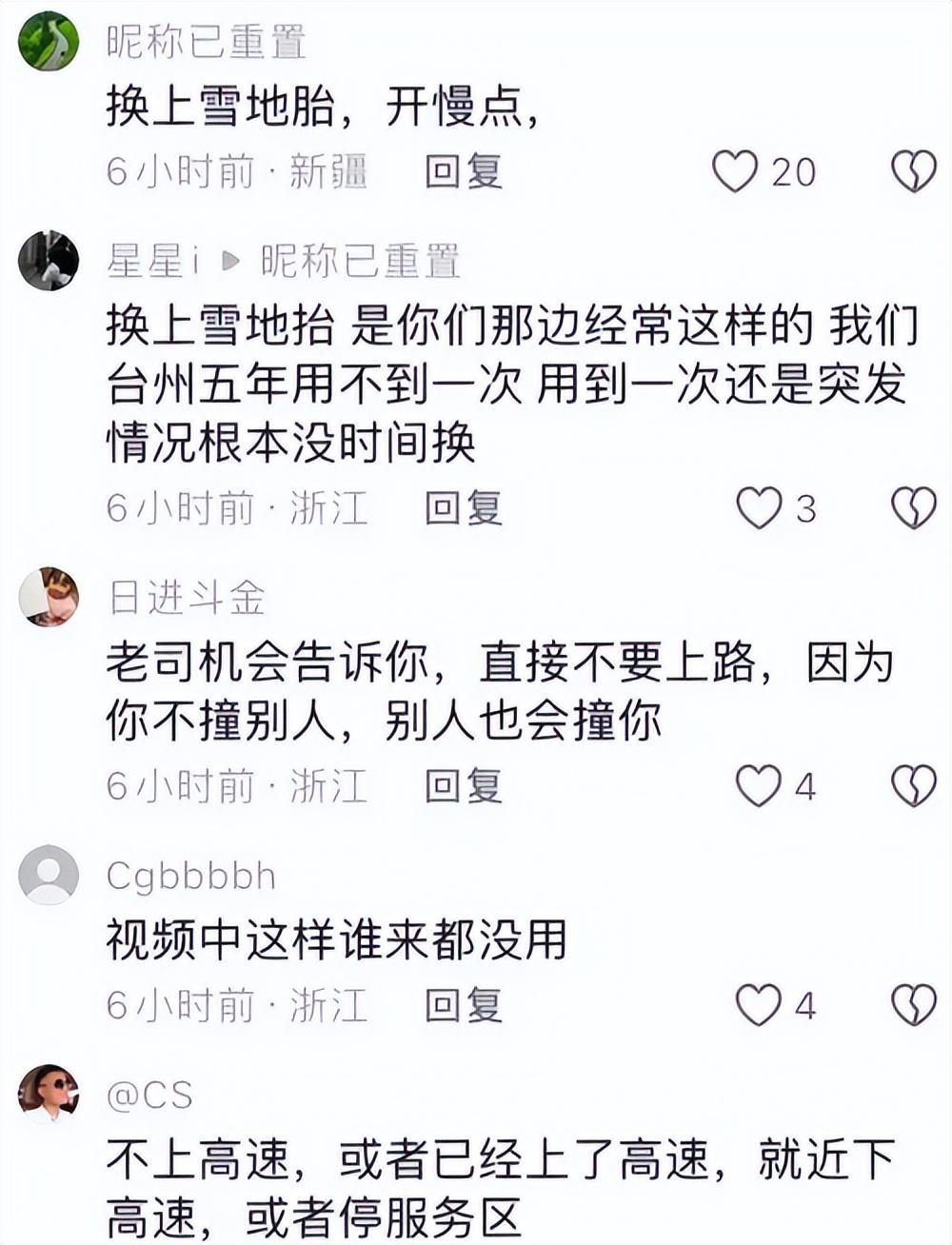
Task: Dislike Cgbbbbh's comment
Action: click(913, 1005)
